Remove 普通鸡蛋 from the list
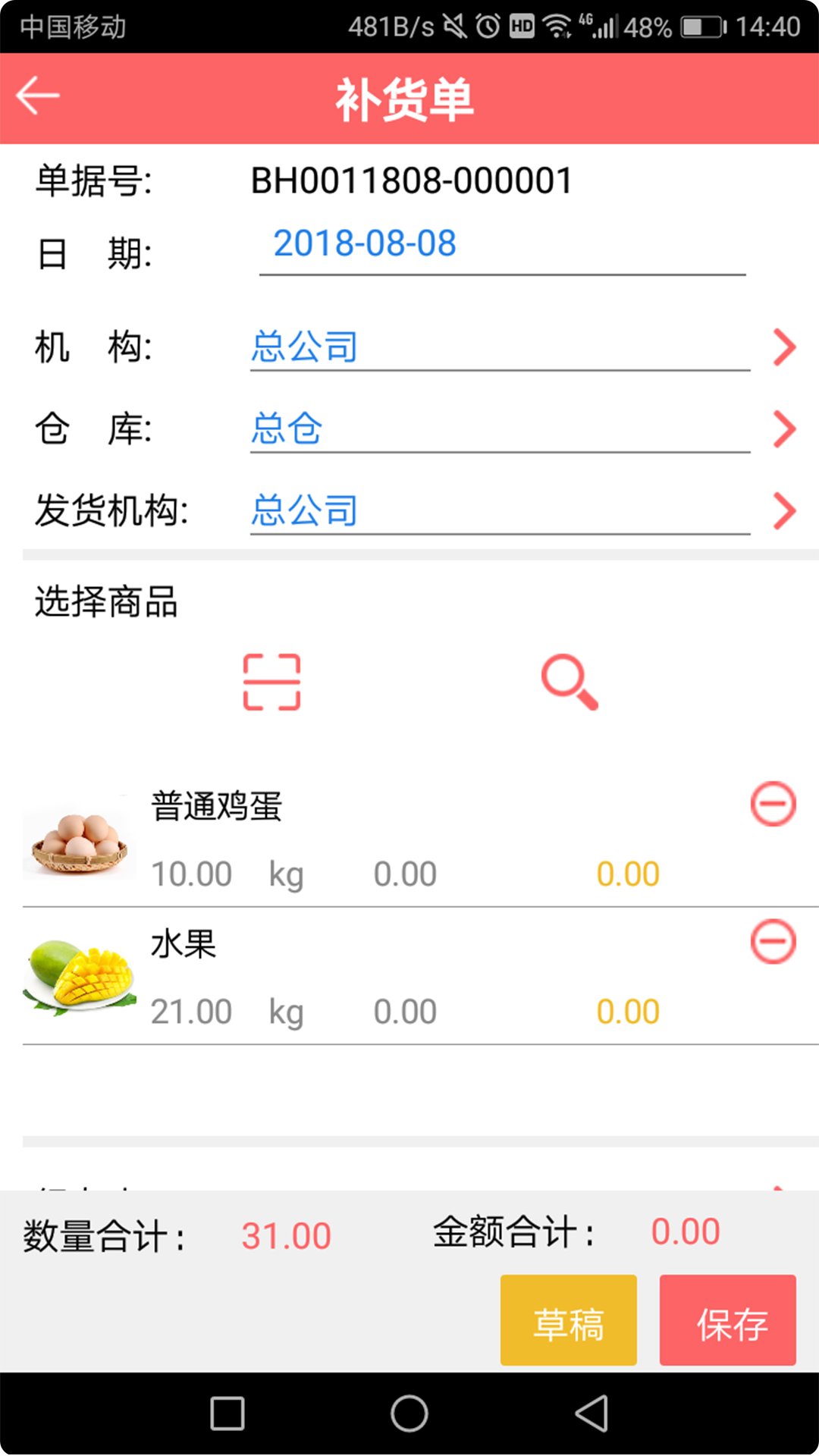Screen dimensions: 819x1456 tap(773, 804)
